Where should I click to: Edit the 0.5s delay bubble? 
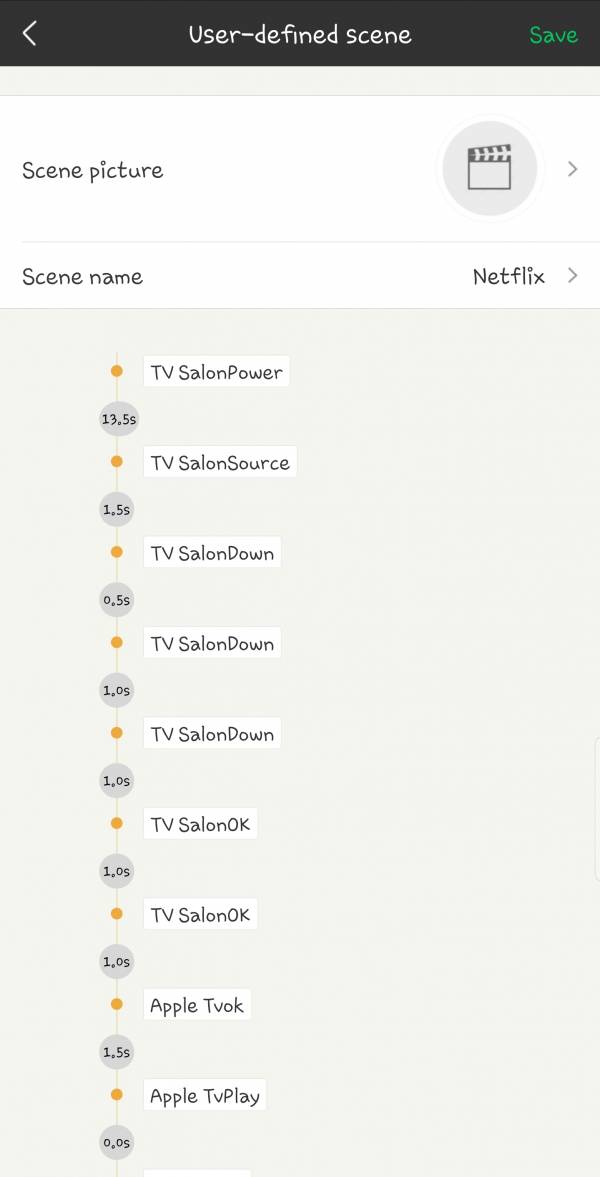[x=117, y=600]
